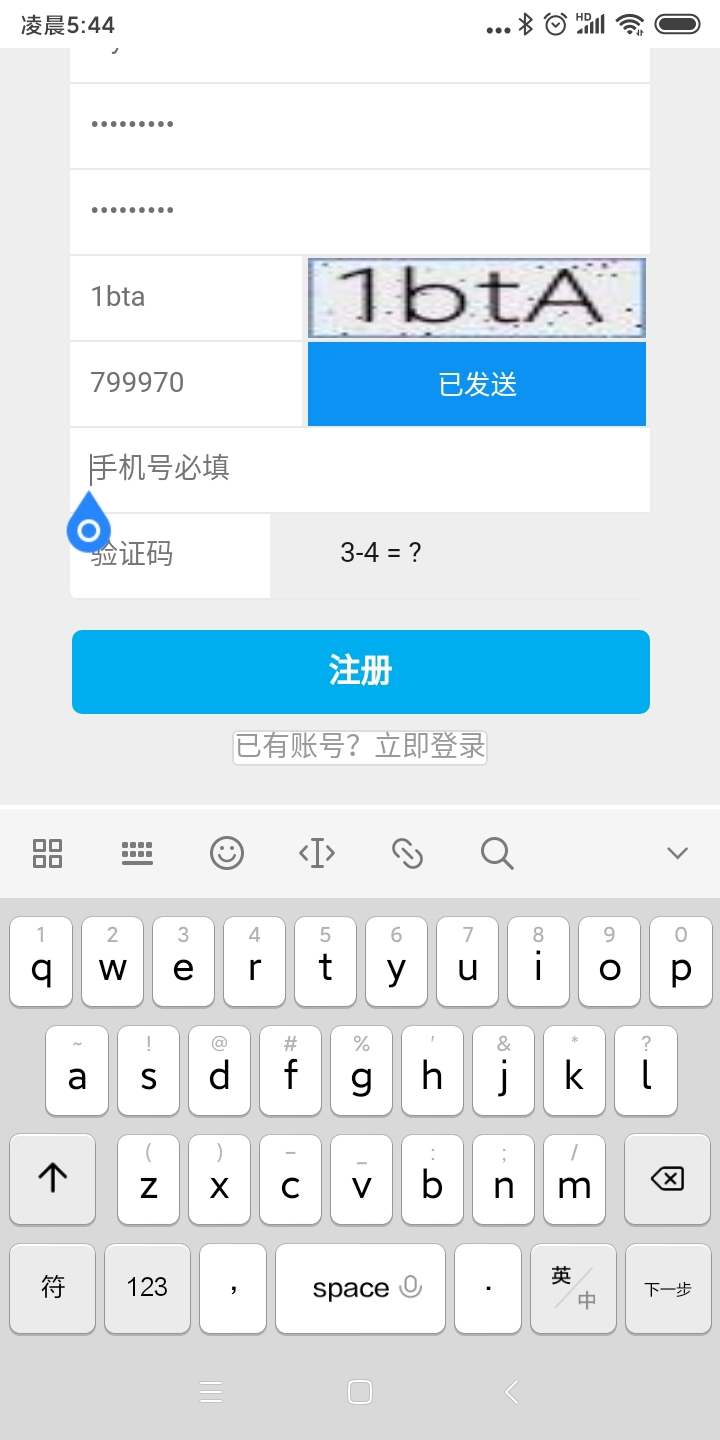Open the keyboard search tool
This screenshot has width=720, height=1440.
[497, 853]
